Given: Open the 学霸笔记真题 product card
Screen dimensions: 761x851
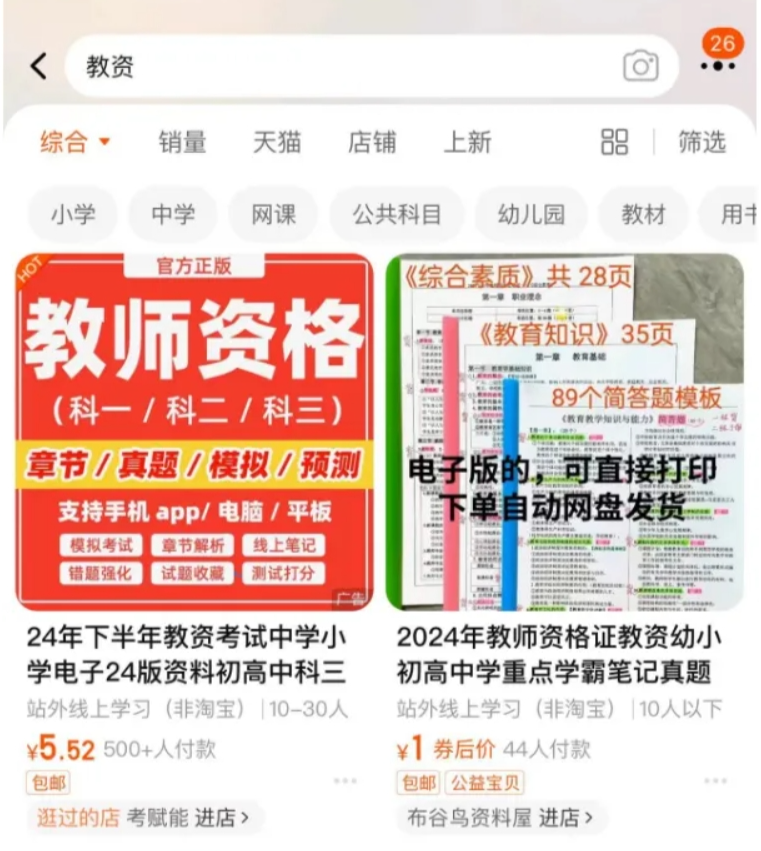Looking at the screenshot, I should click(x=565, y=432).
